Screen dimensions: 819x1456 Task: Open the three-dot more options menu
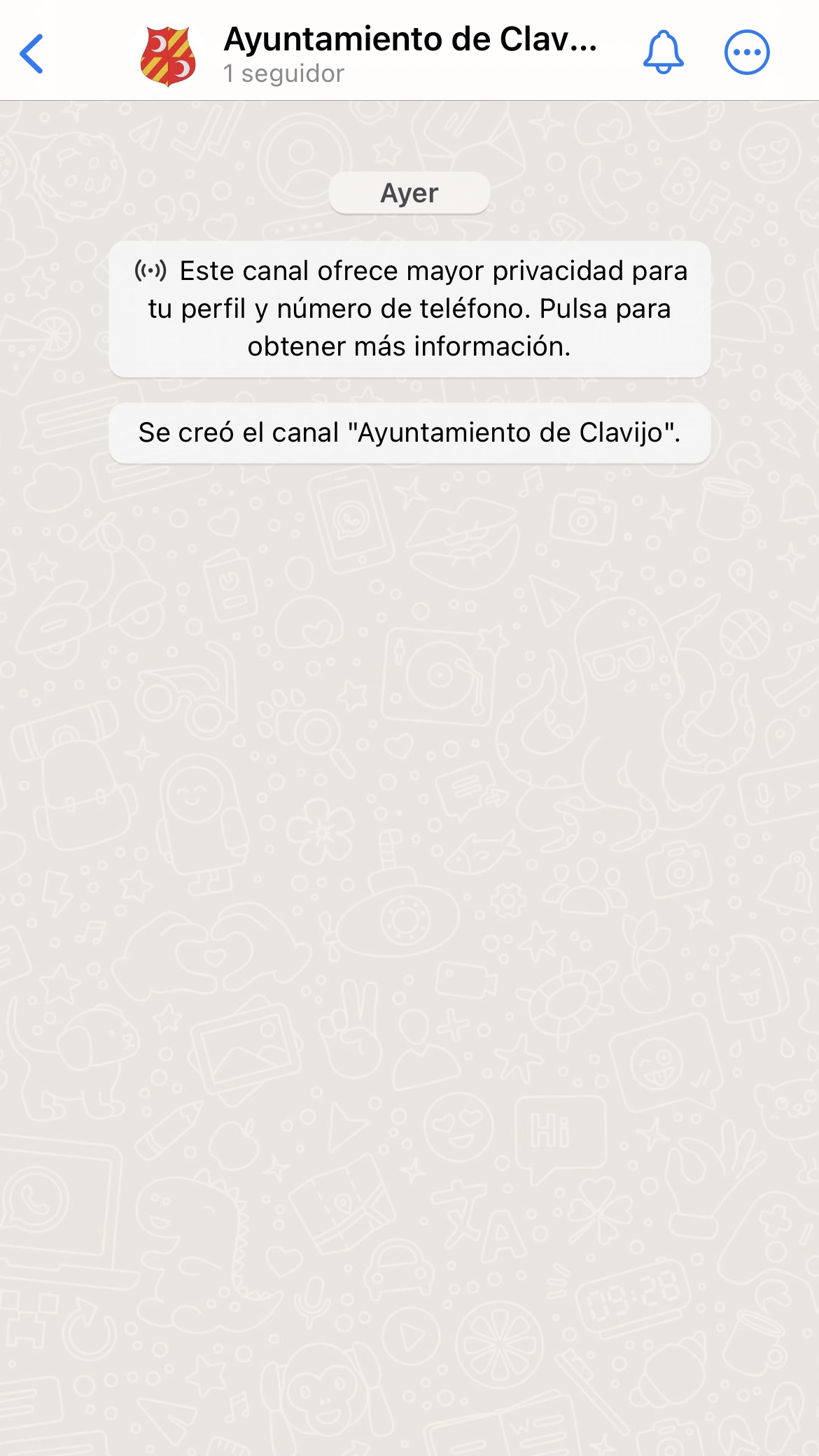coord(746,52)
